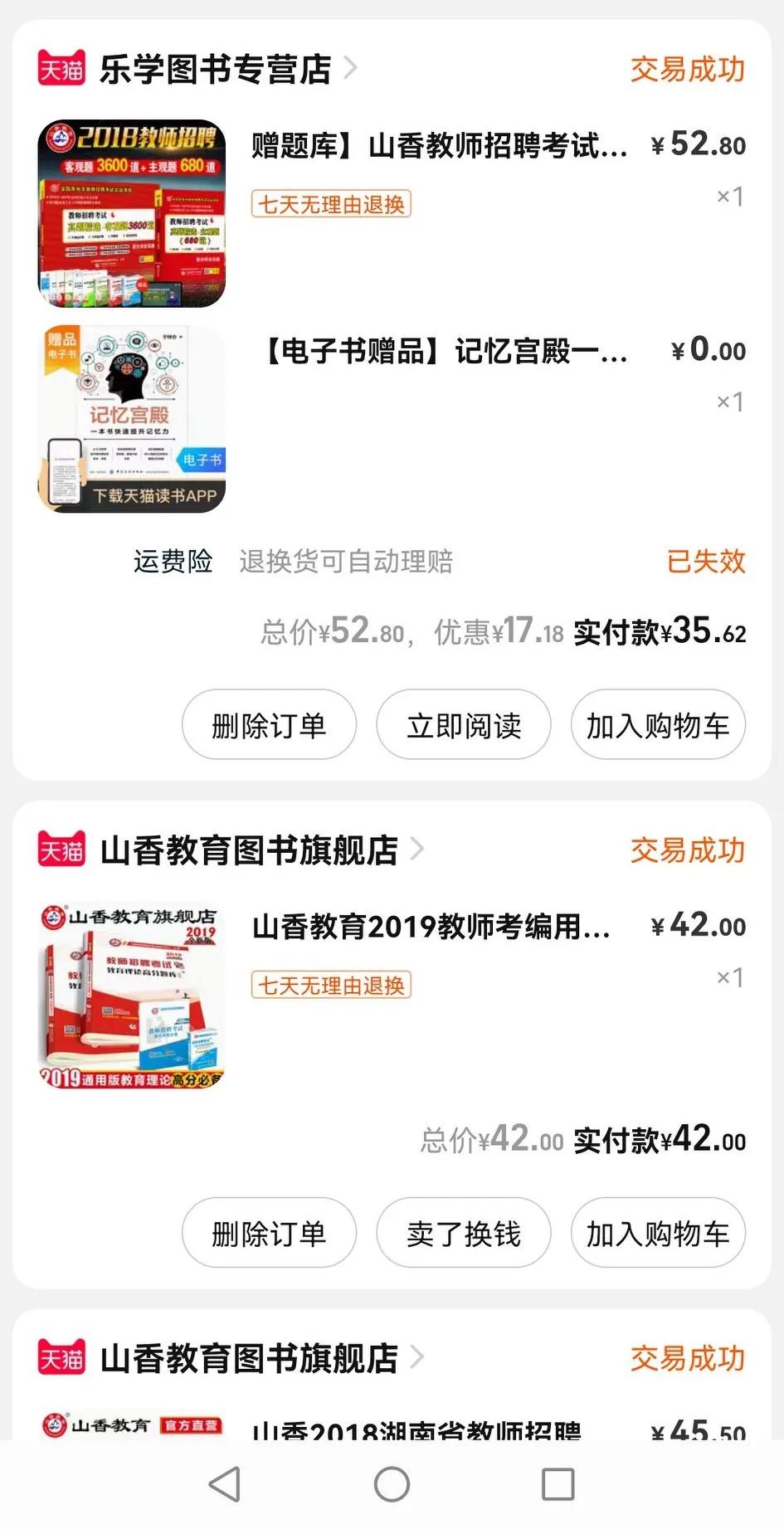Screen dimensions: 784x1529
Task: Tap the 七天无理由退换 tag on the first product
Action: (x=329, y=205)
